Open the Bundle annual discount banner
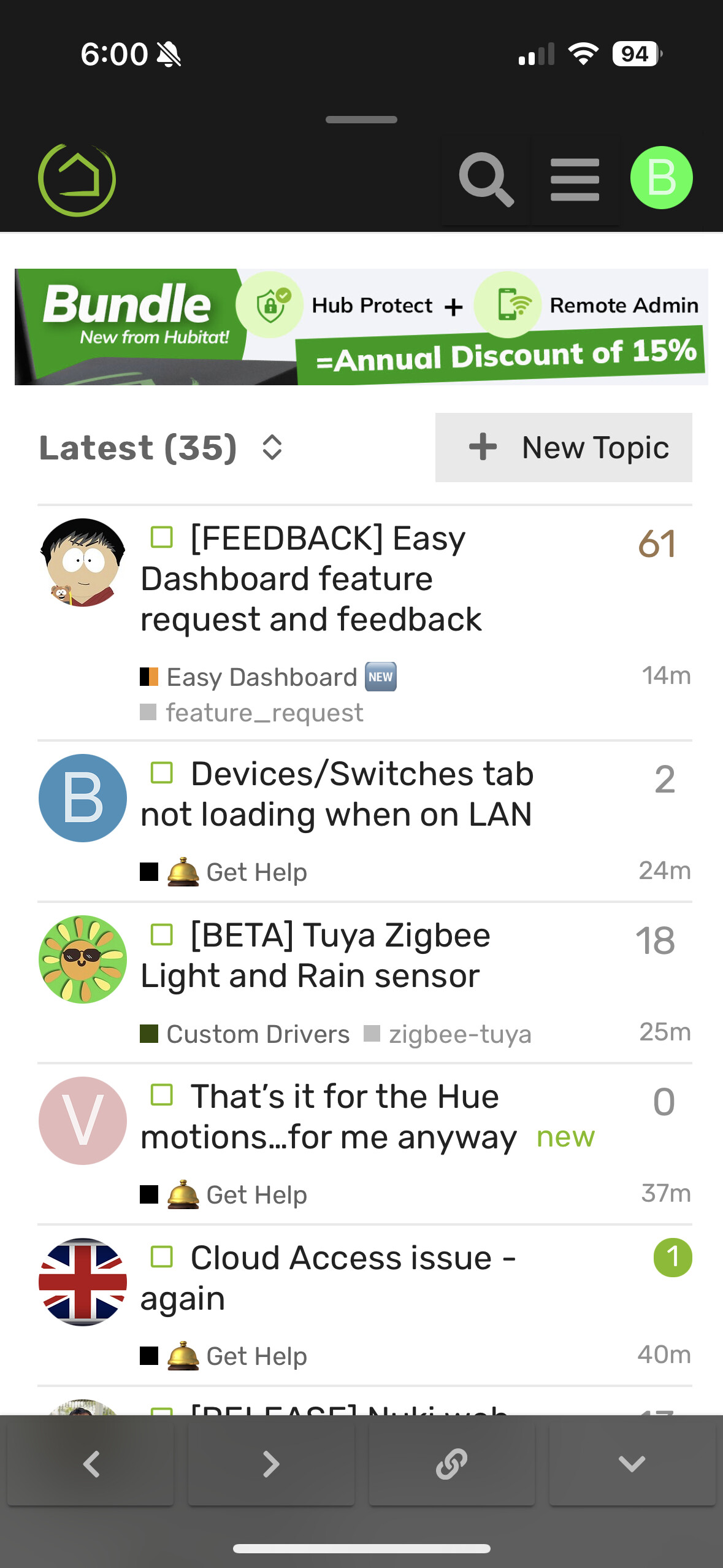The image size is (723, 1568). click(361, 327)
